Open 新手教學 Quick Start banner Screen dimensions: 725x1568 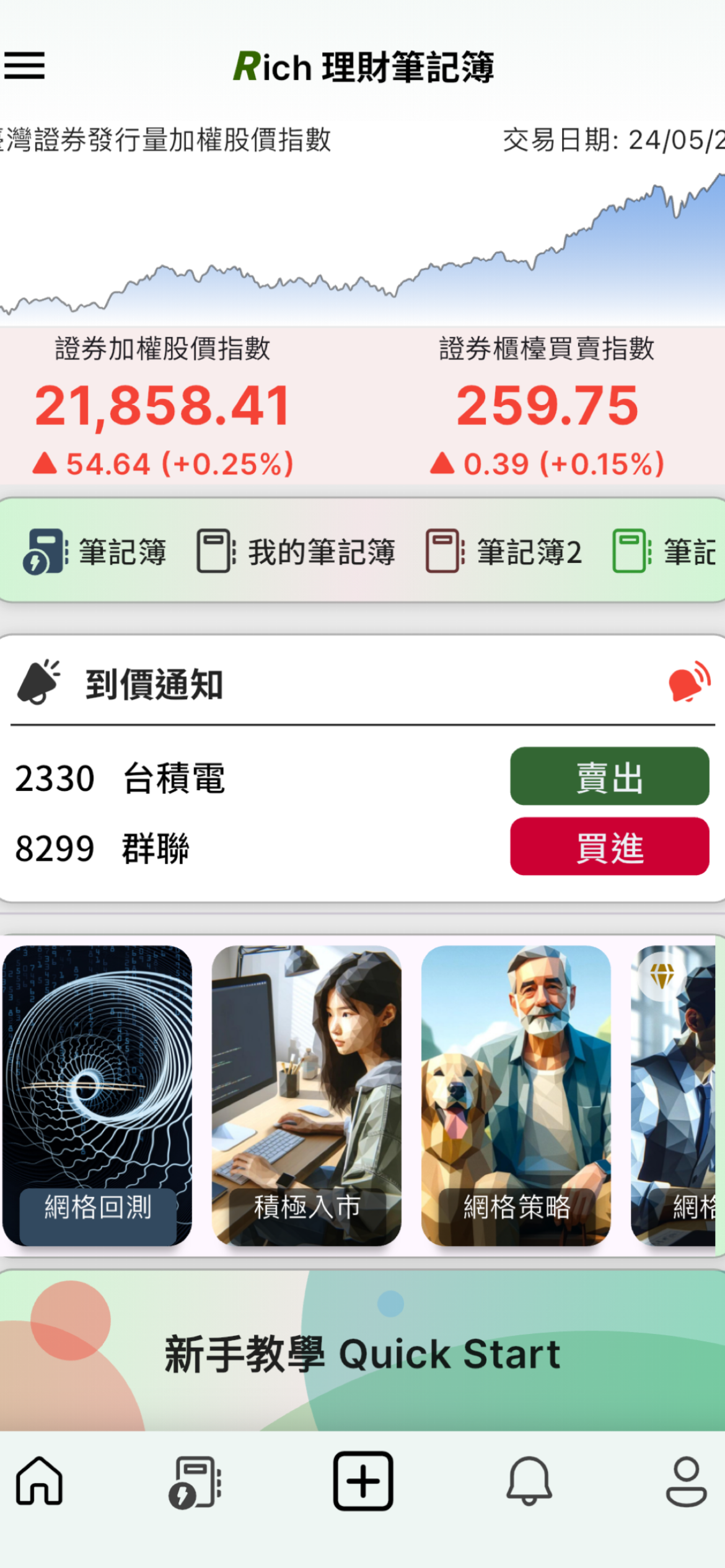click(362, 1353)
